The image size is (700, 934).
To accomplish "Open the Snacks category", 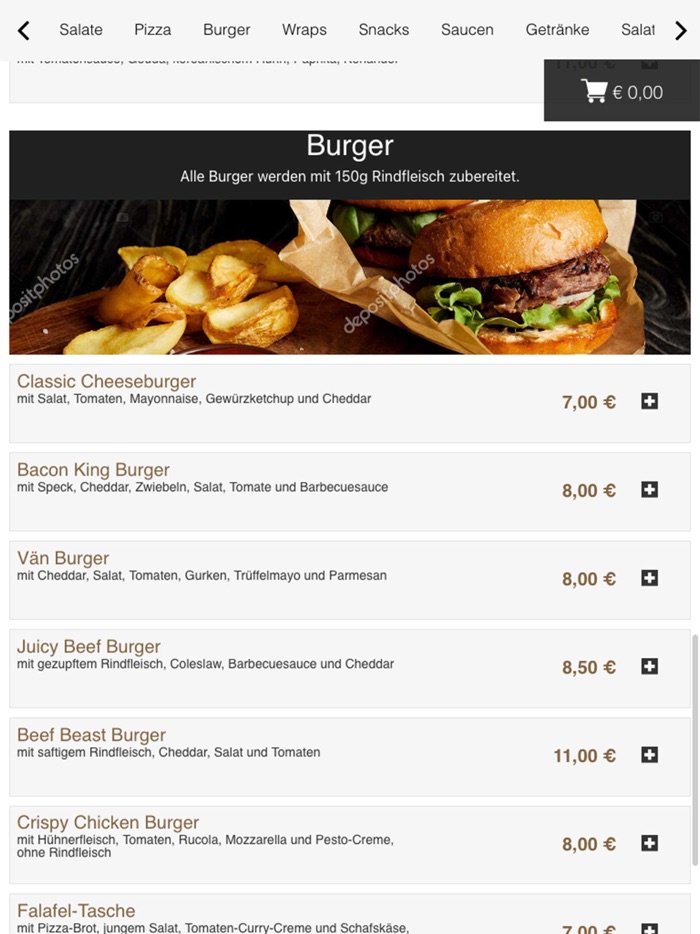I will (384, 30).
